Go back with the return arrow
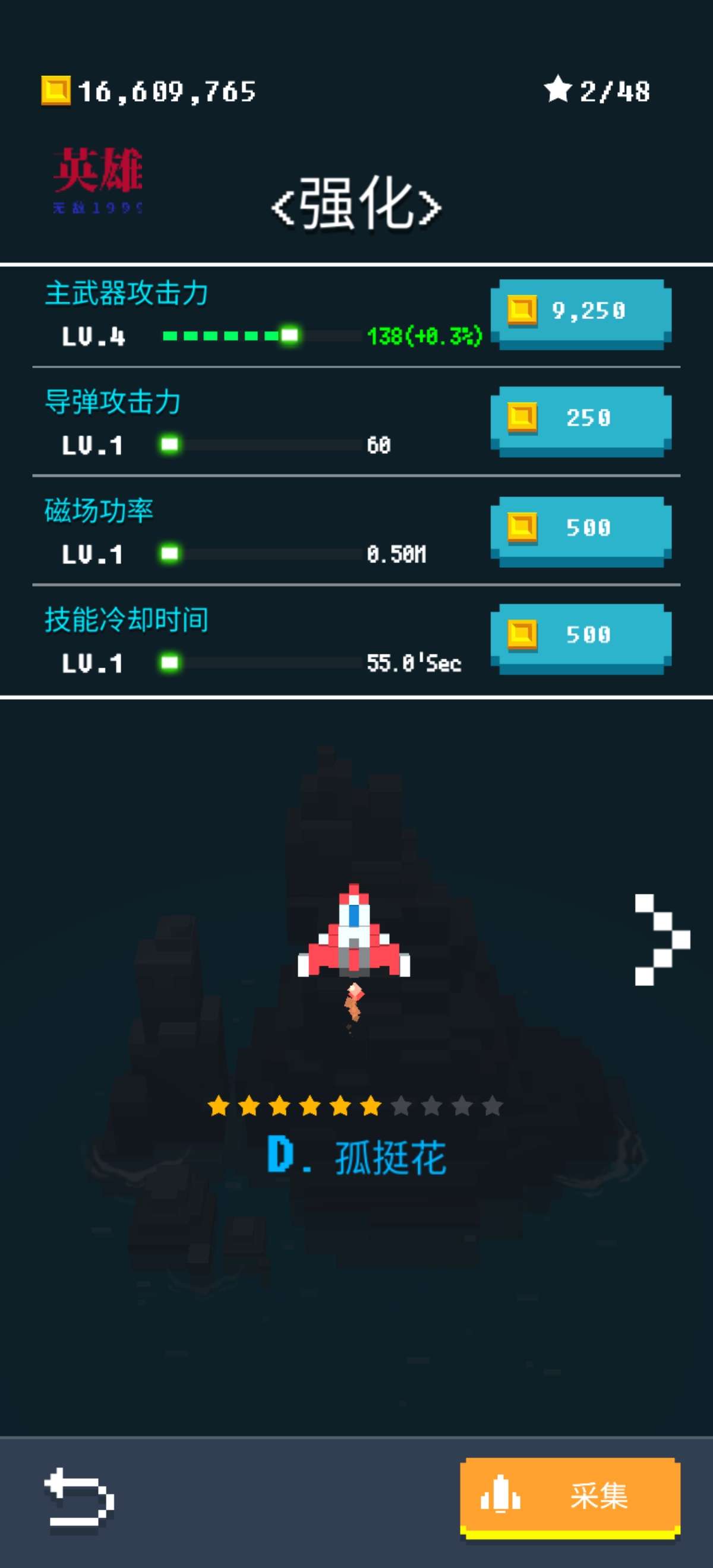The height and width of the screenshot is (1568, 713). (79, 1497)
